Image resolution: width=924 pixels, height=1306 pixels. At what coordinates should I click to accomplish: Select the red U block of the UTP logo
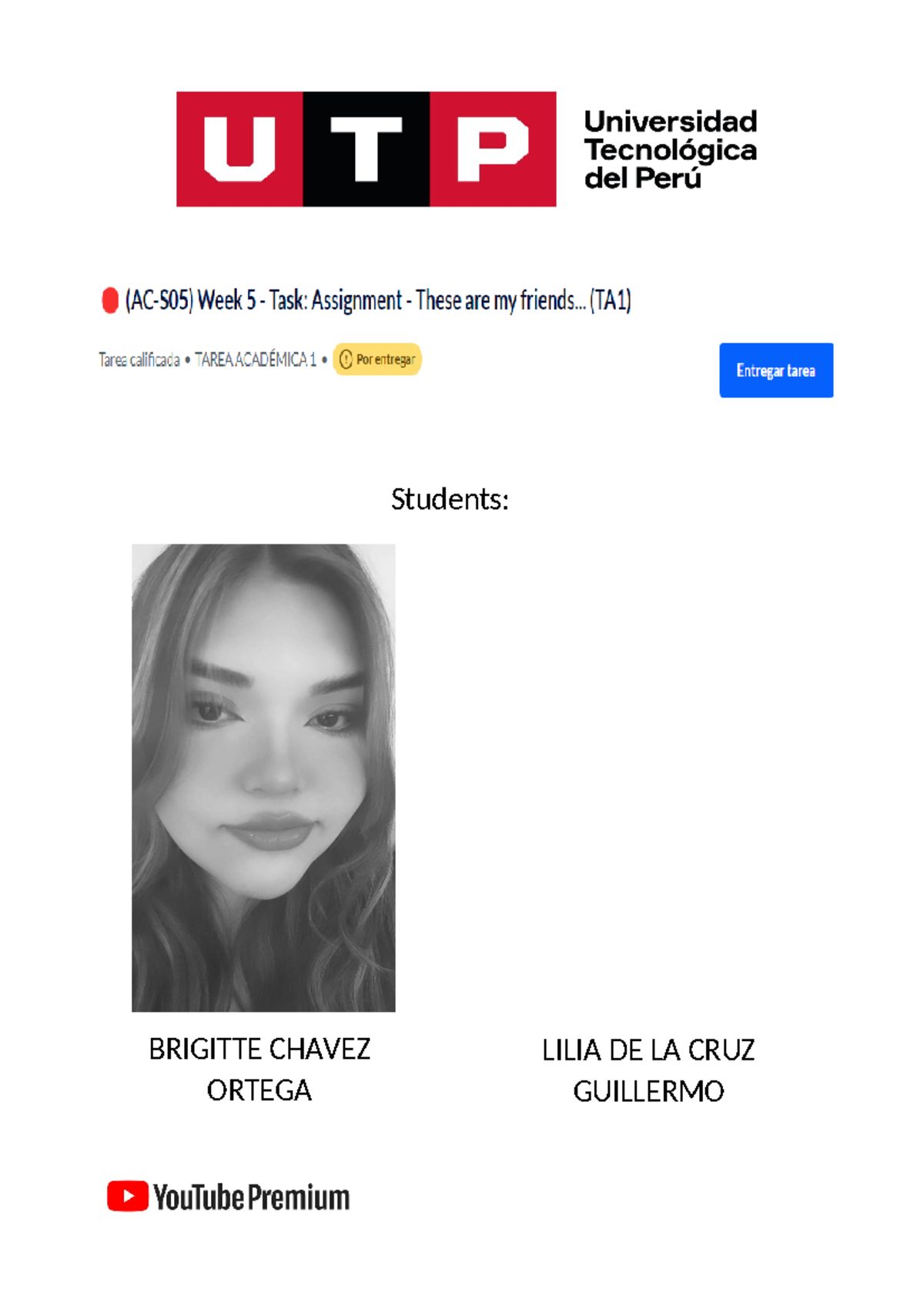tap(239, 149)
